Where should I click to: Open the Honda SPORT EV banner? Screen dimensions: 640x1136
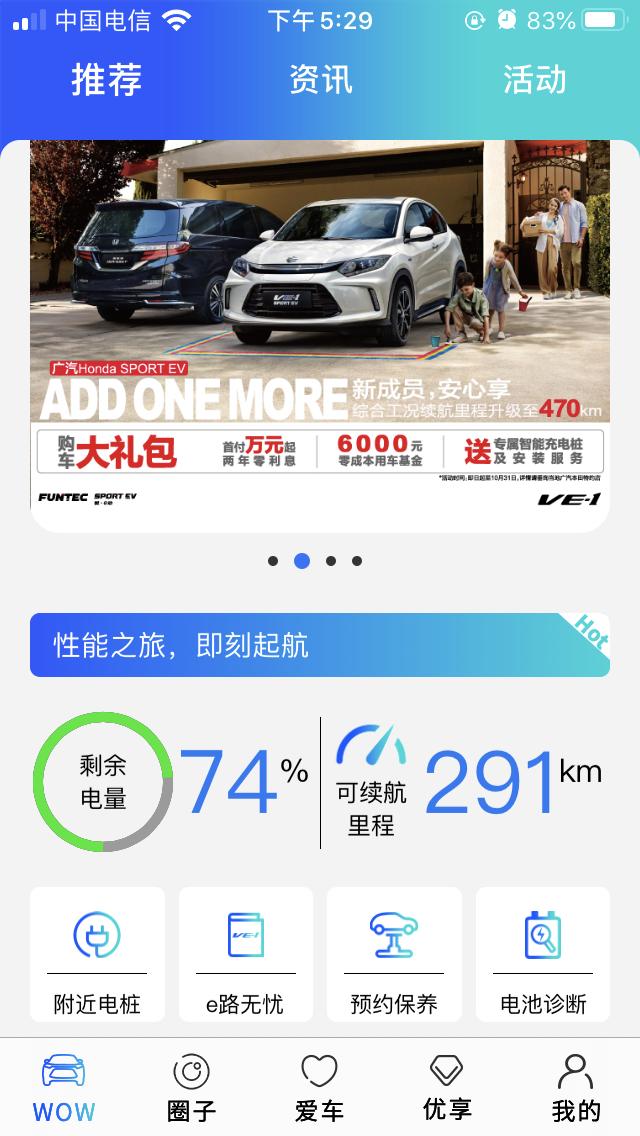[320, 335]
